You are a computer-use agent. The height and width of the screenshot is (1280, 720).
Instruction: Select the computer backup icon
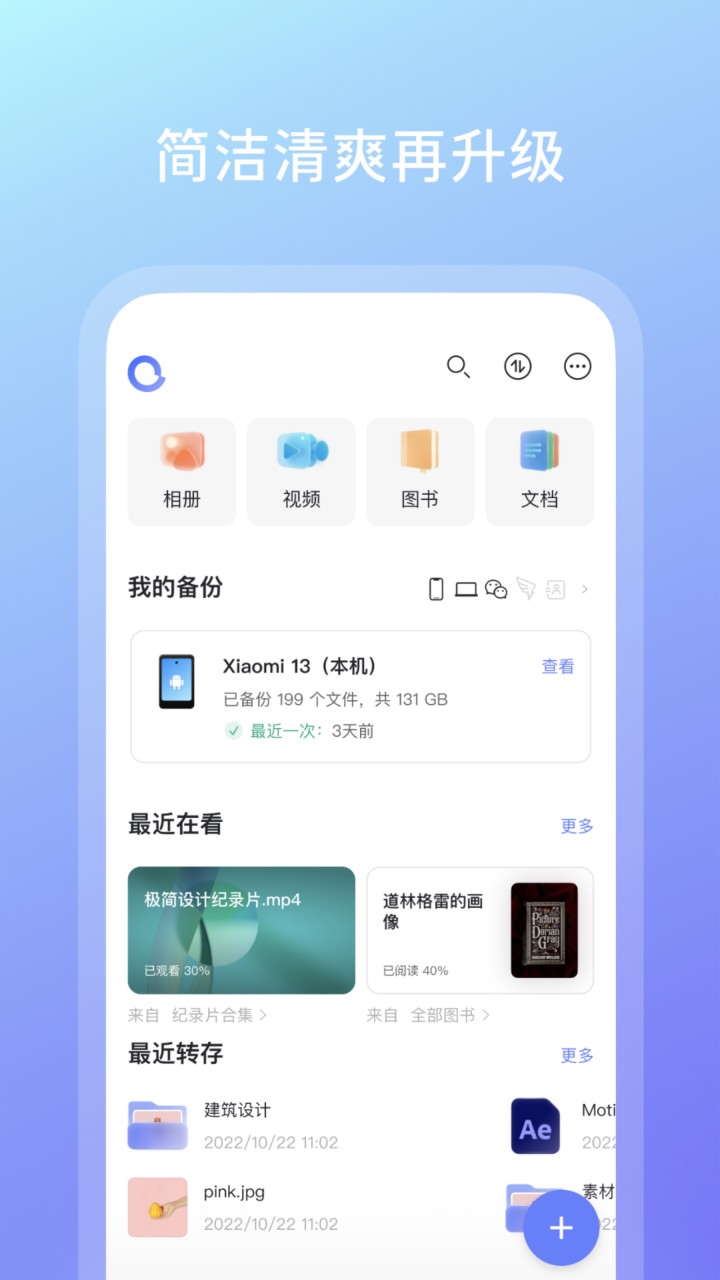(x=465, y=590)
